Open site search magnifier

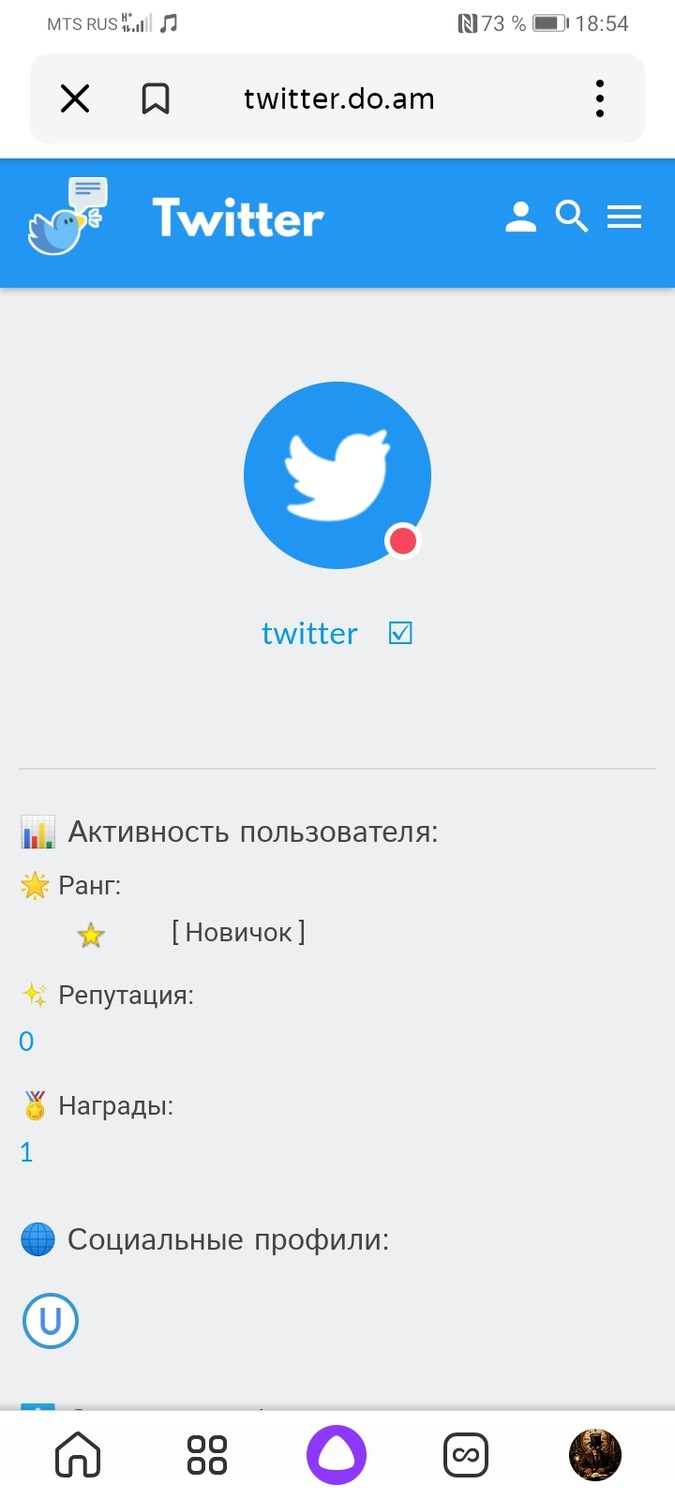[572, 217]
